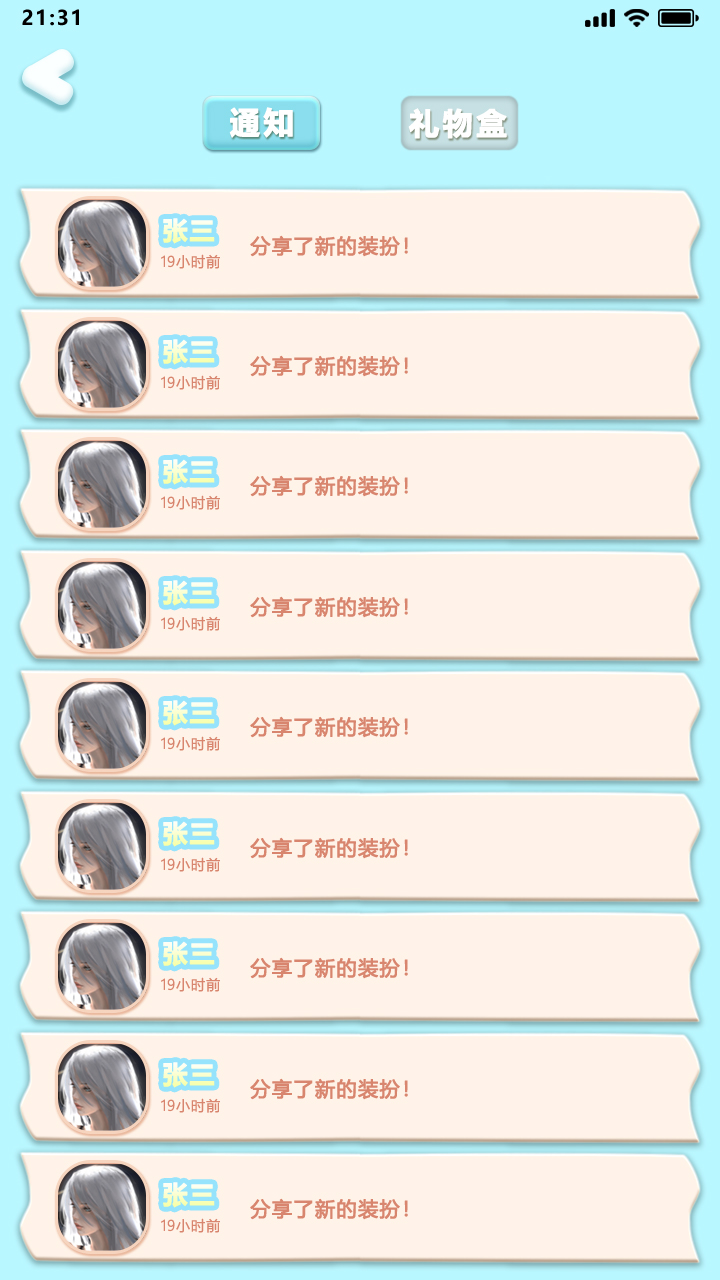Tap the 19小时前 timestamp on the top notification
This screenshot has width=720, height=1280.
190,264
